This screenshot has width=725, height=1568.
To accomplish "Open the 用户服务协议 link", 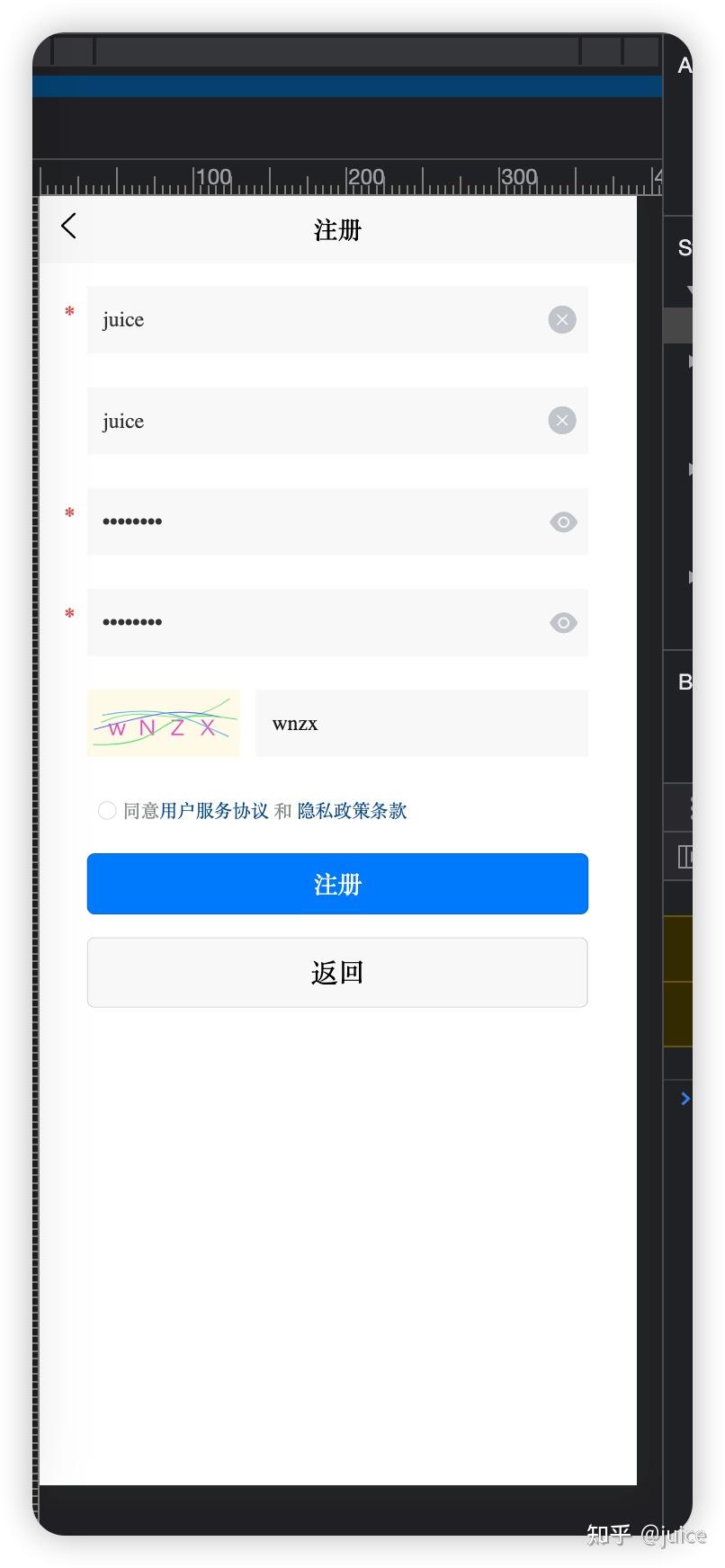I will click(x=214, y=811).
